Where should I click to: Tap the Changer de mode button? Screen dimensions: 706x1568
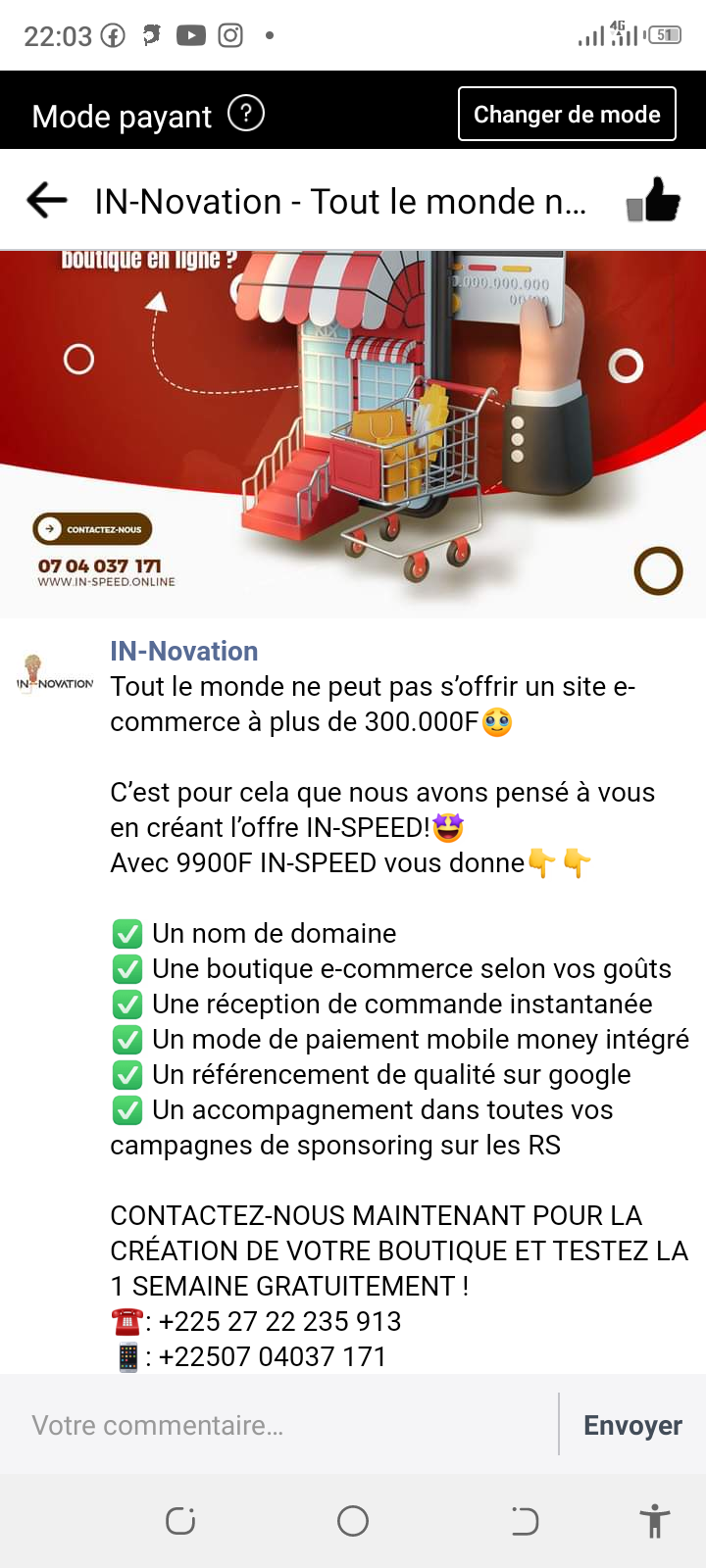click(x=567, y=114)
